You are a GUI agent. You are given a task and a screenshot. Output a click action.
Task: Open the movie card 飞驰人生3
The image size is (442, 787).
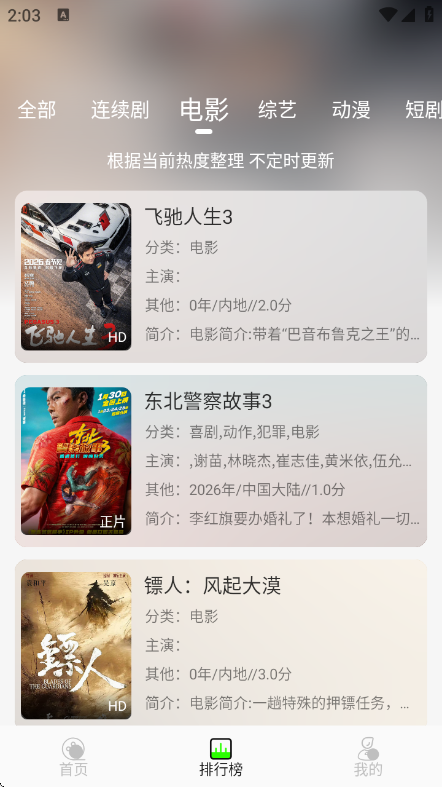pyautogui.click(x=221, y=277)
